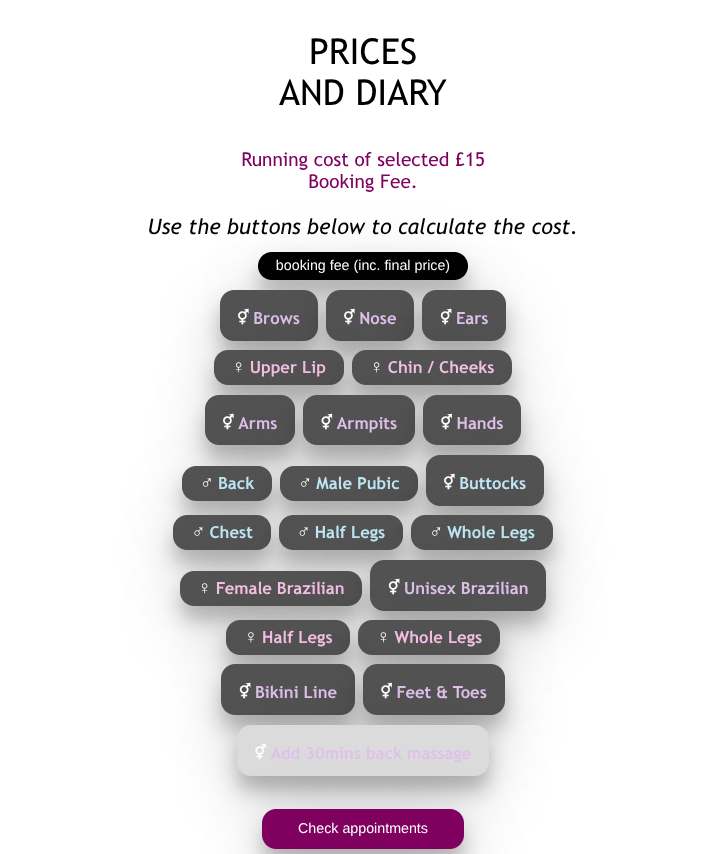Choose the Unisex Brazilian option
The height and width of the screenshot is (854, 714).
458,586
